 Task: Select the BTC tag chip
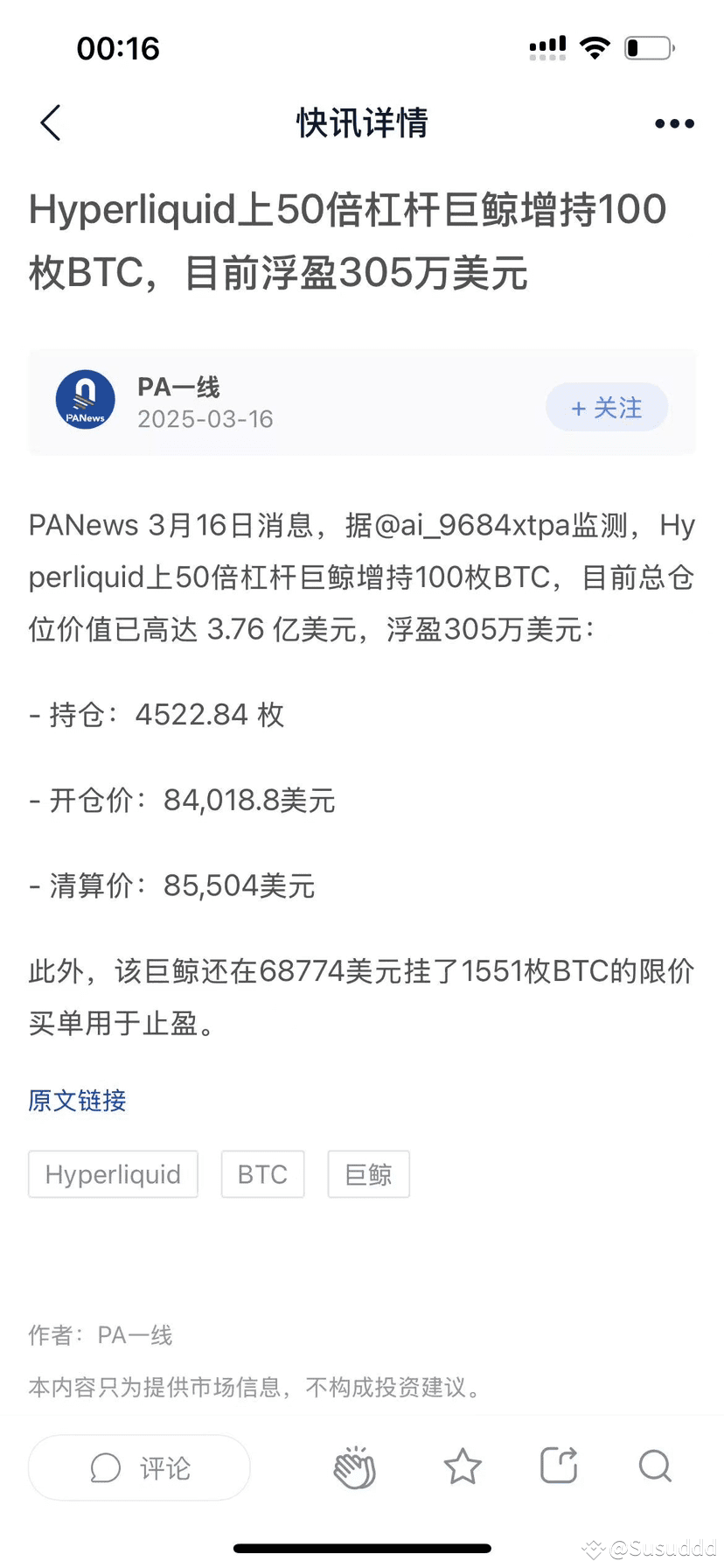point(262,1174)
